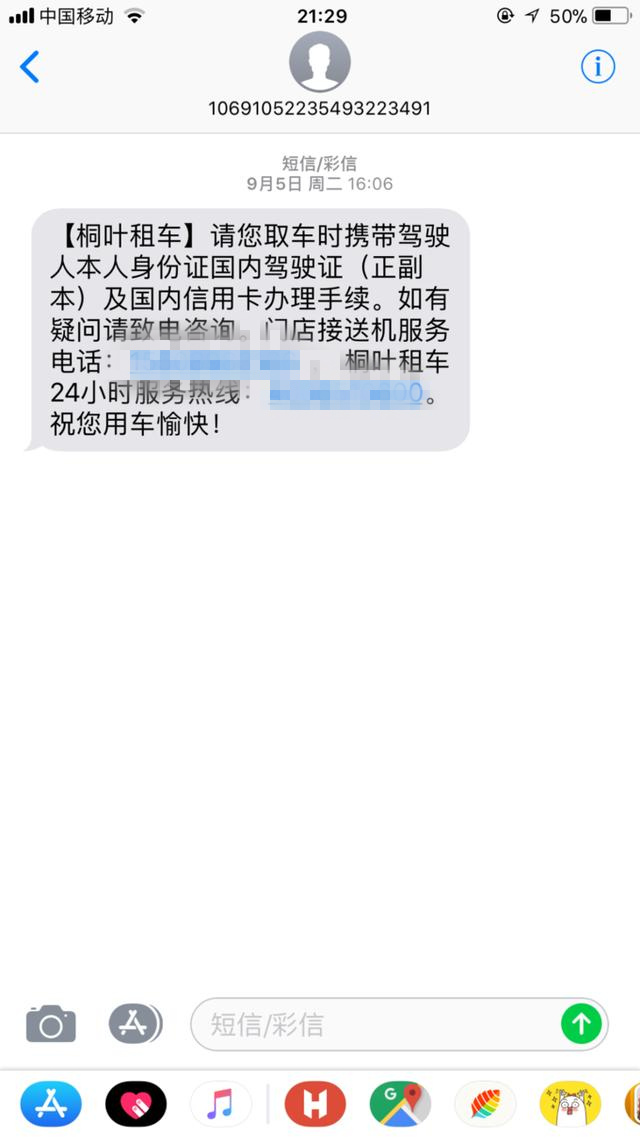This screenshot has width=640, height=1138.
Task: Send the message with the green arrow
Action: pyautogui.click(x=581, y=1024)
